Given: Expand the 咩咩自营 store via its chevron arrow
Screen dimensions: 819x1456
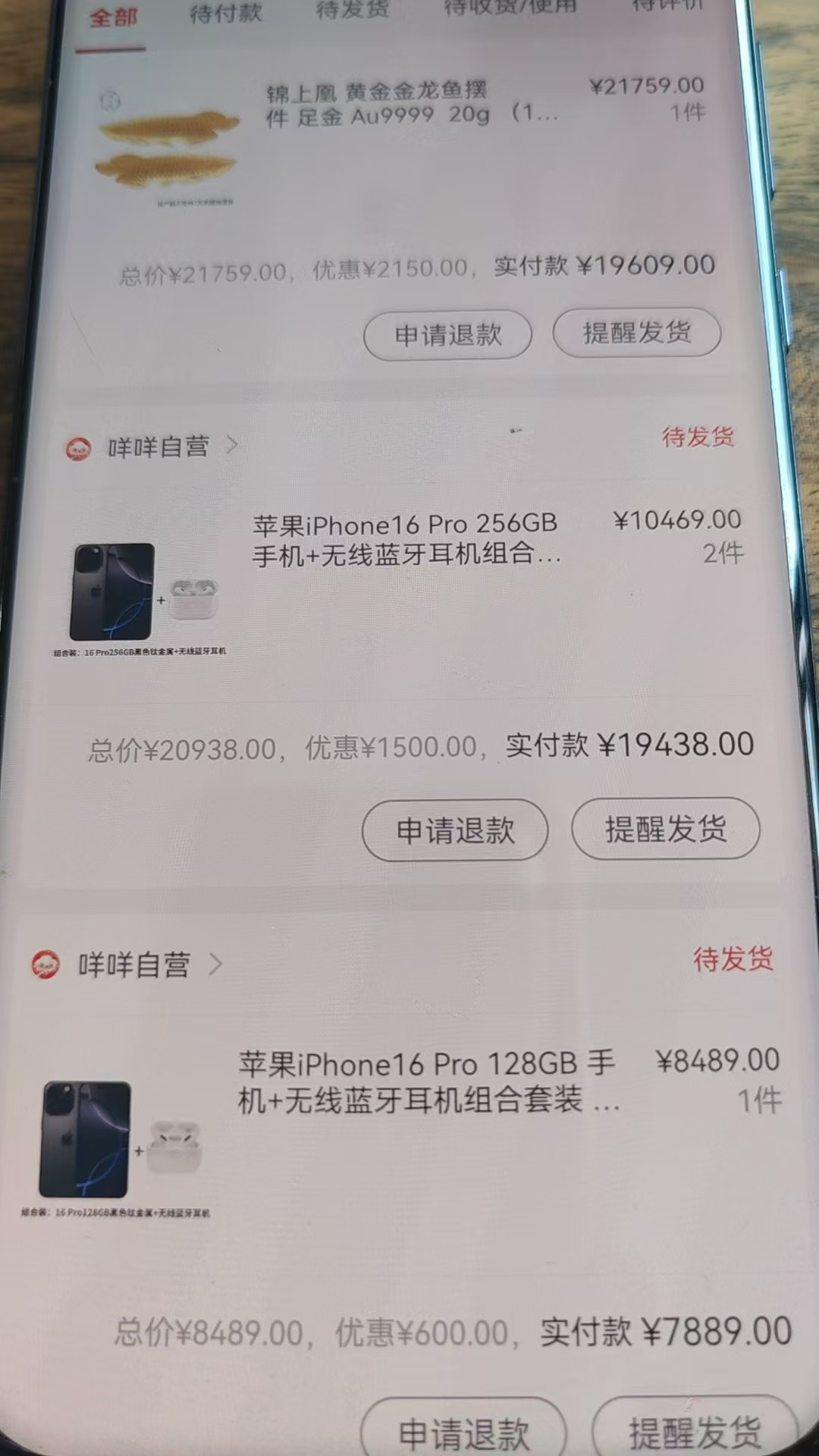Looking at the screenshot, I should click(231, 446).
